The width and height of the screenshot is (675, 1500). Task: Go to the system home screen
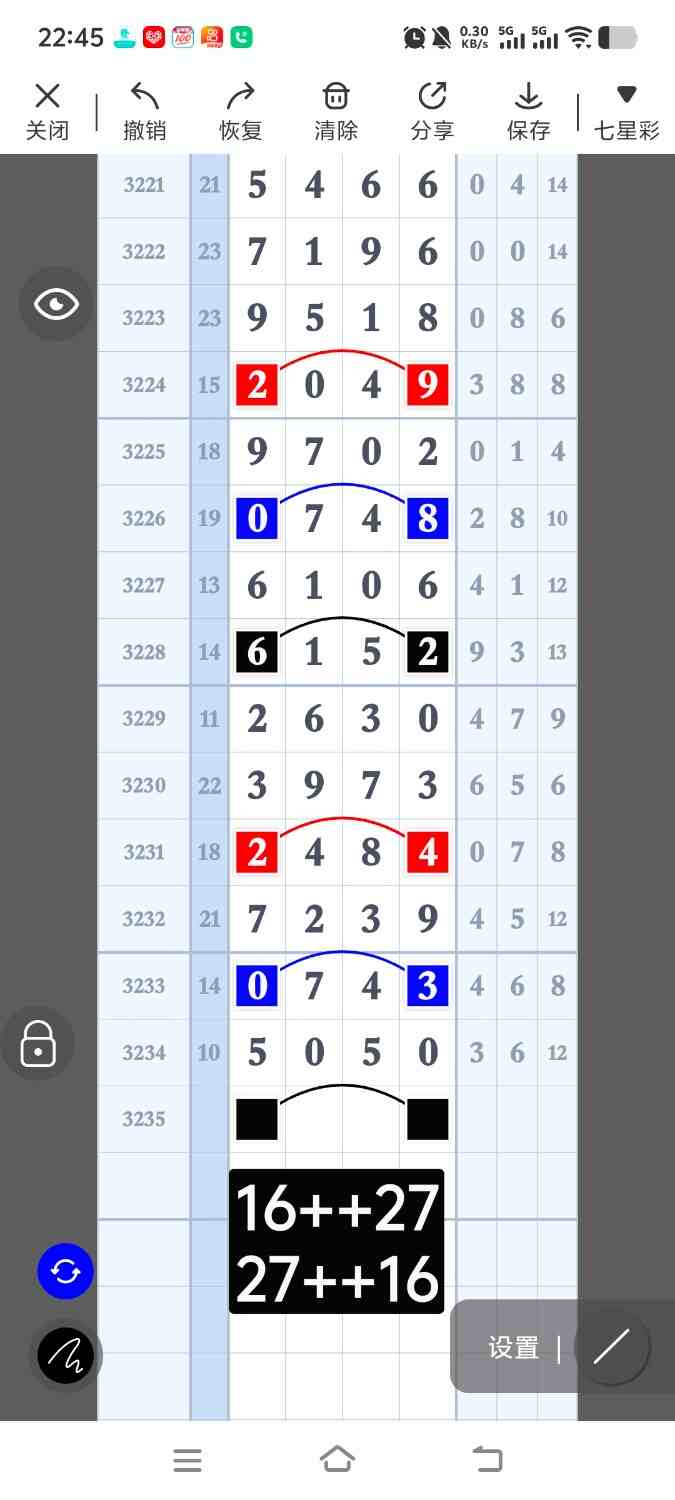pyautogui.click(x=337, y=1460)
